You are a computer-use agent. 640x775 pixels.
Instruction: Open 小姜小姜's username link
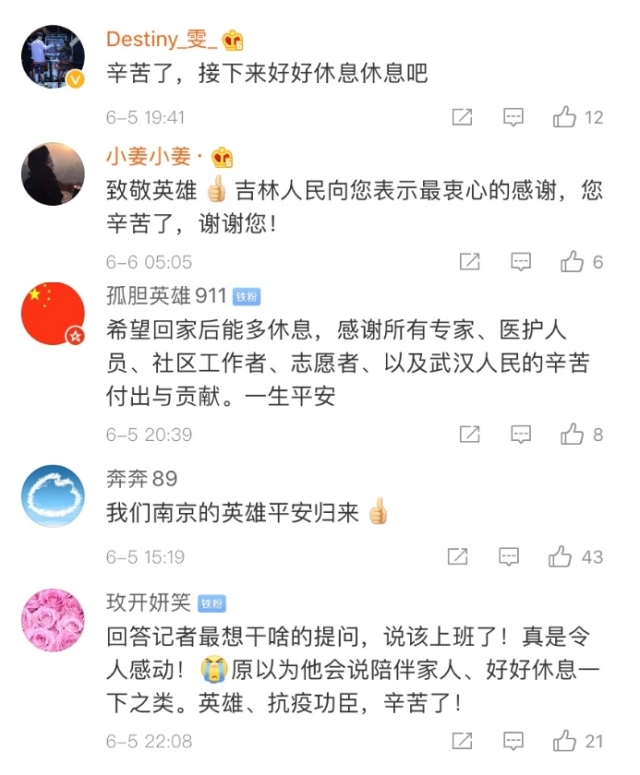click(153, 158)
